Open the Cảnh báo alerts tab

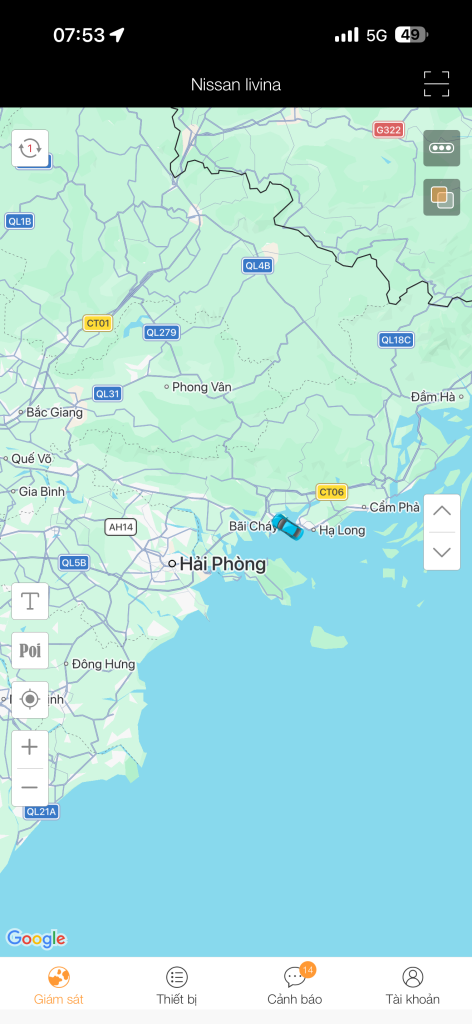coord(295,985)
